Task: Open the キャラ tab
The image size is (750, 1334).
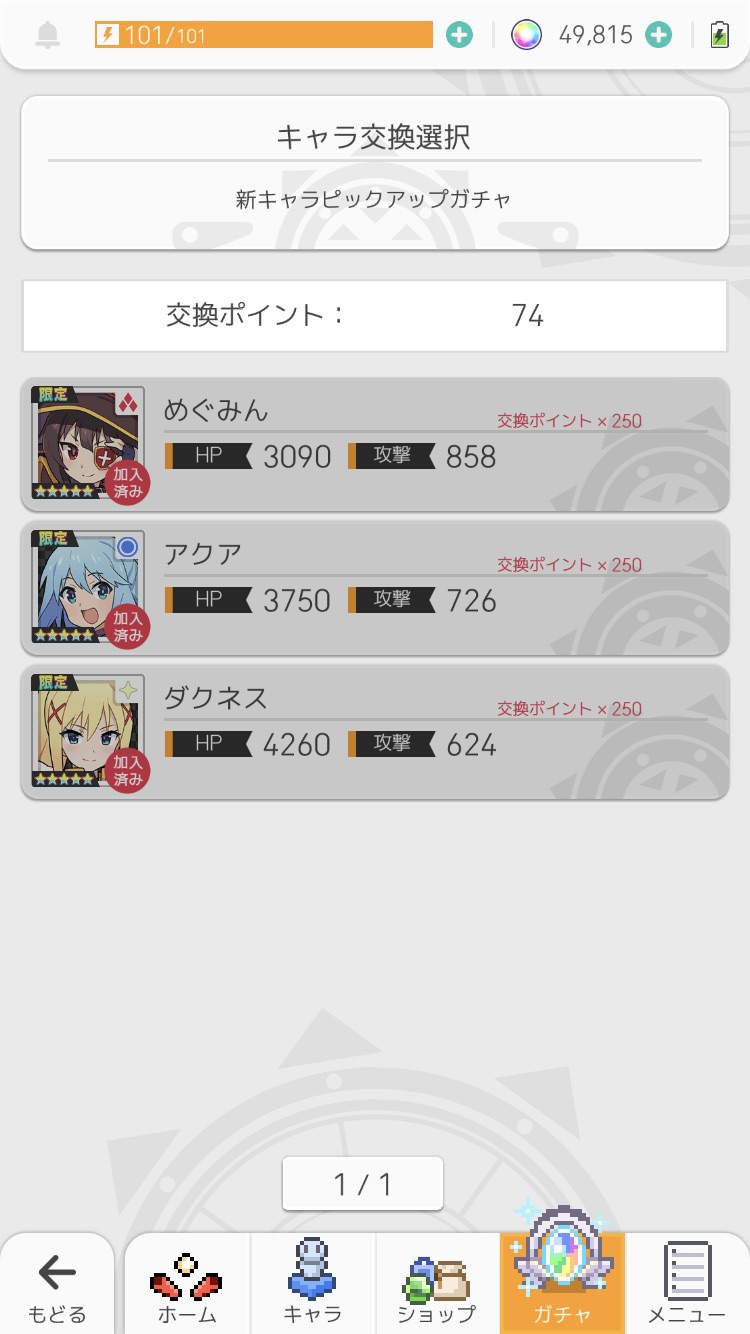Action: tap(312, 1287)
